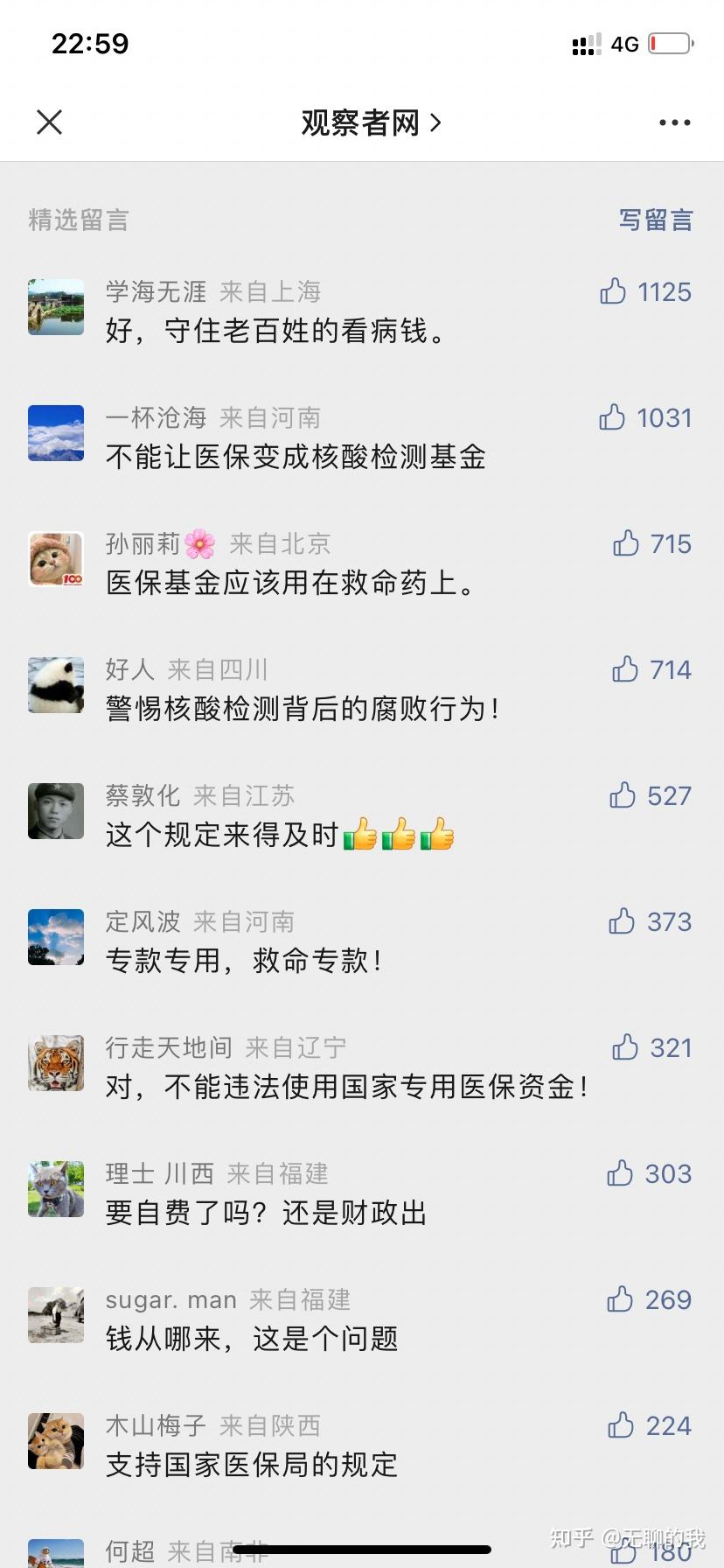Like 木山梅子's comment
This screenshot has height=1568, width=724.
tap(622, 1425)
